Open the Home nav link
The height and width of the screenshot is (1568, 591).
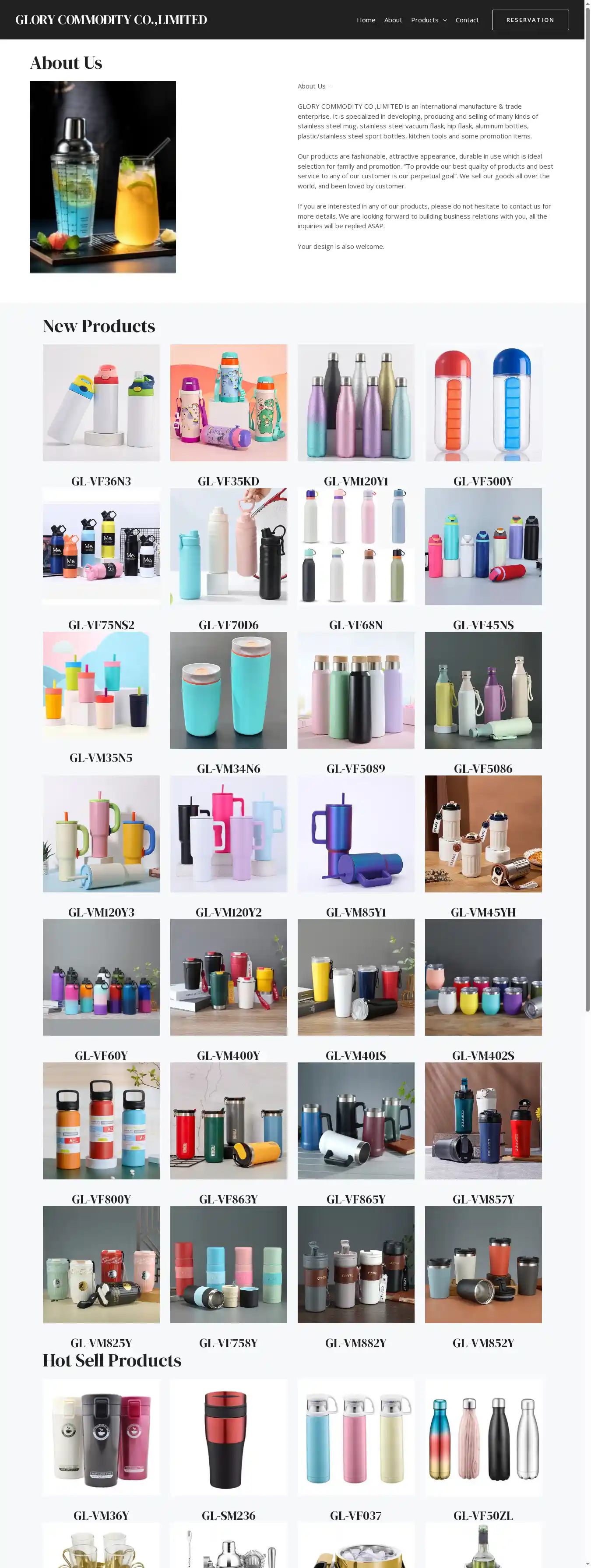coord(366,20)
